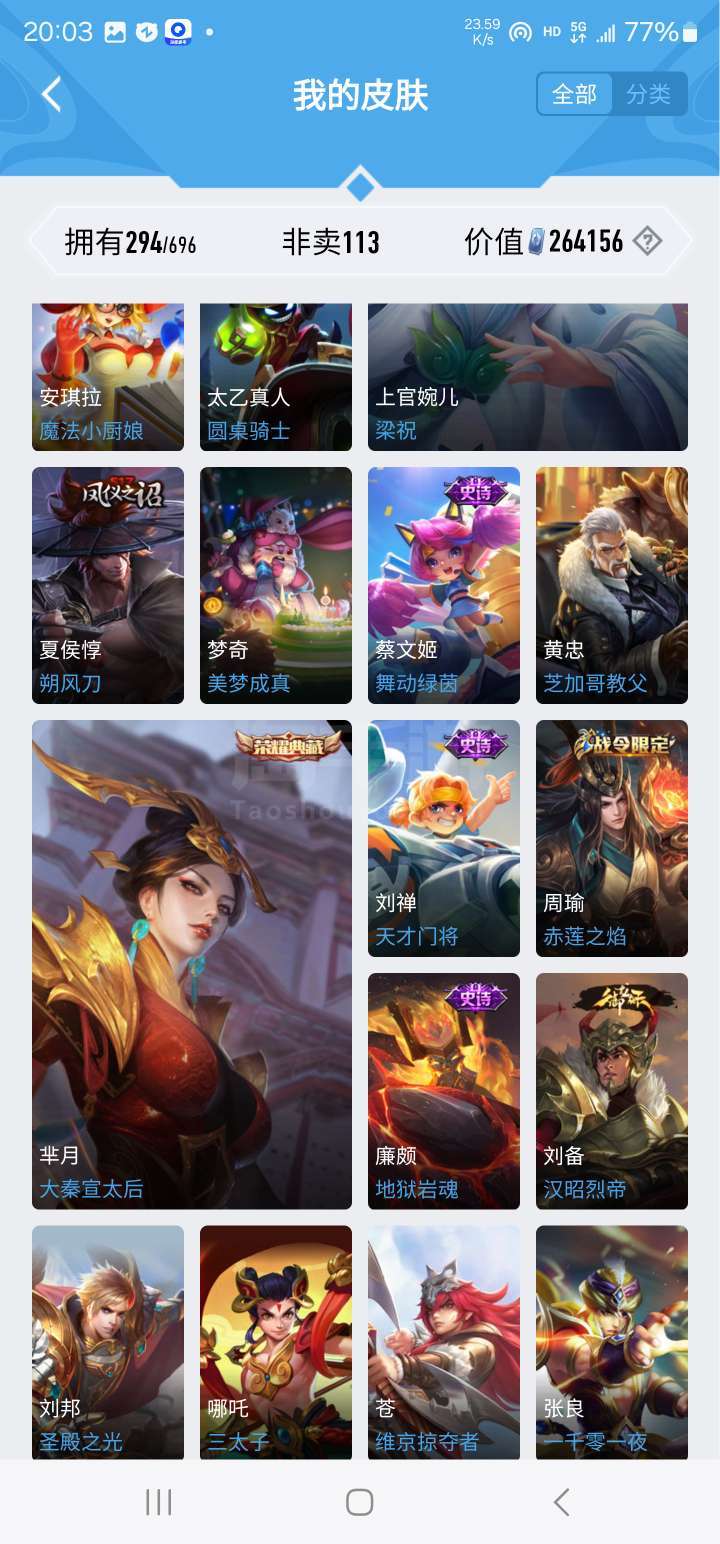Open 太乙真人 圆桌骑士 skin card
Viewport: 720px width, 1544px height.
pos(276,377)
